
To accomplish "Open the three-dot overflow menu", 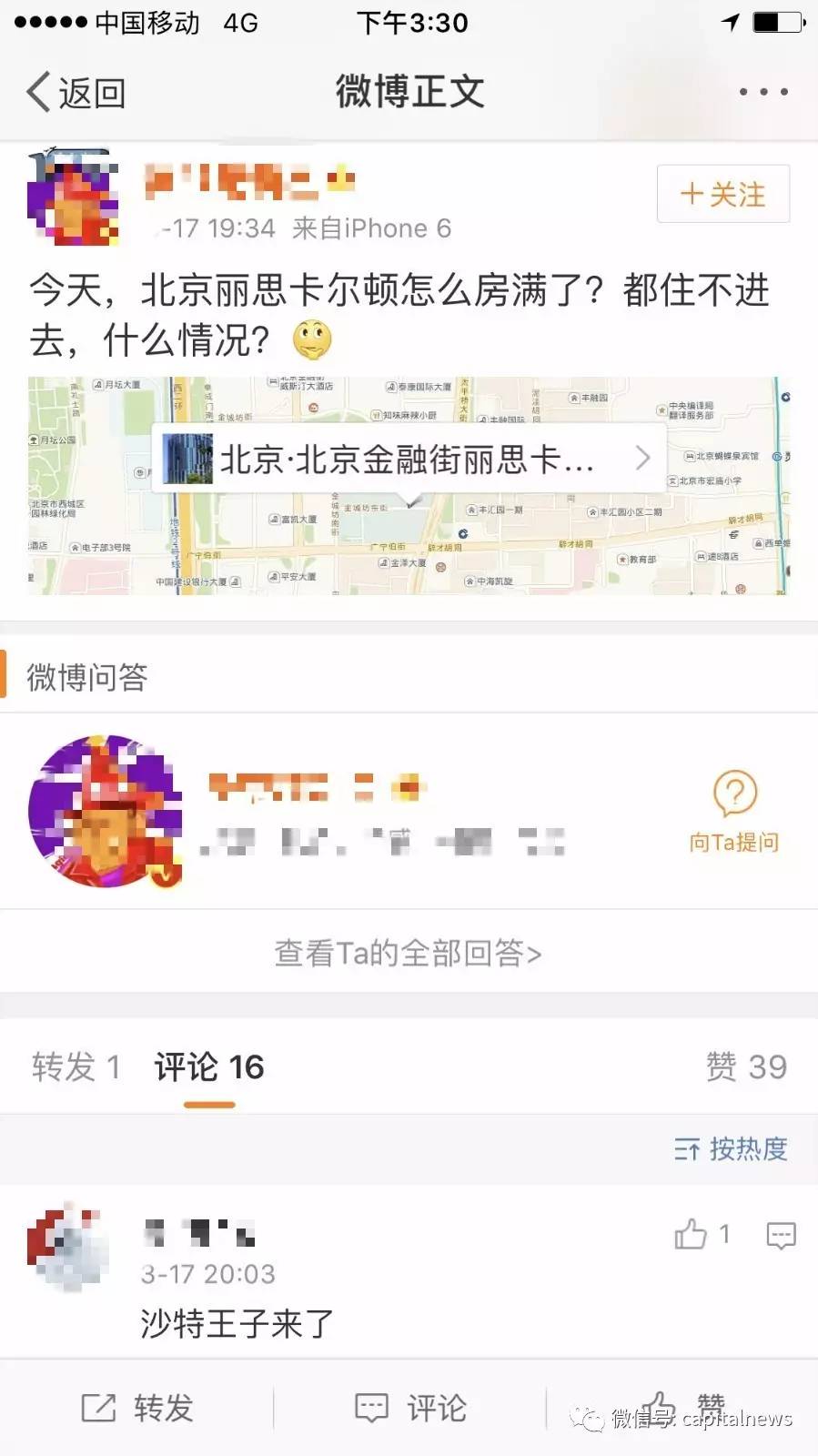I will pyautogui.click(x=762, y=92).
